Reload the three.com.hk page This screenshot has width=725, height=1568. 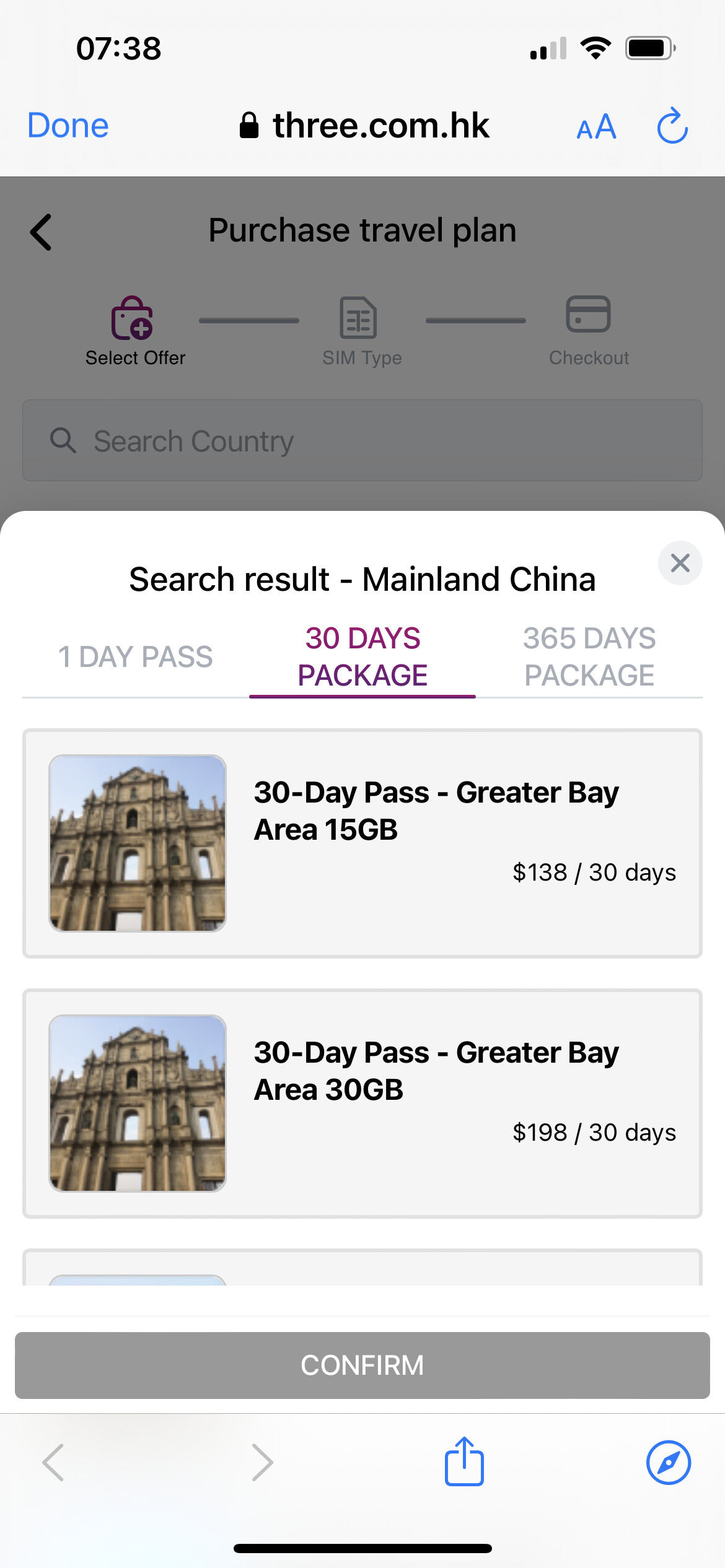[x=672, y=126]
